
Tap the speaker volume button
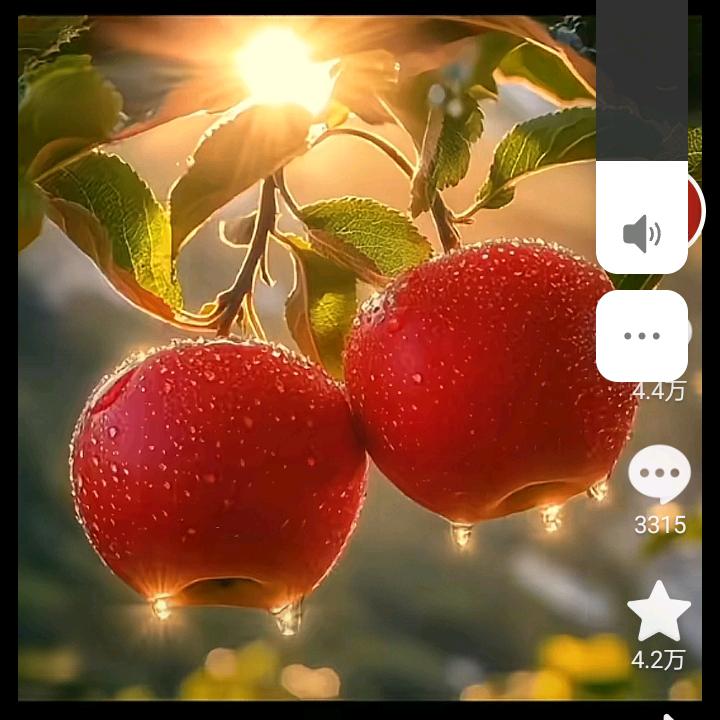[641, 217]
